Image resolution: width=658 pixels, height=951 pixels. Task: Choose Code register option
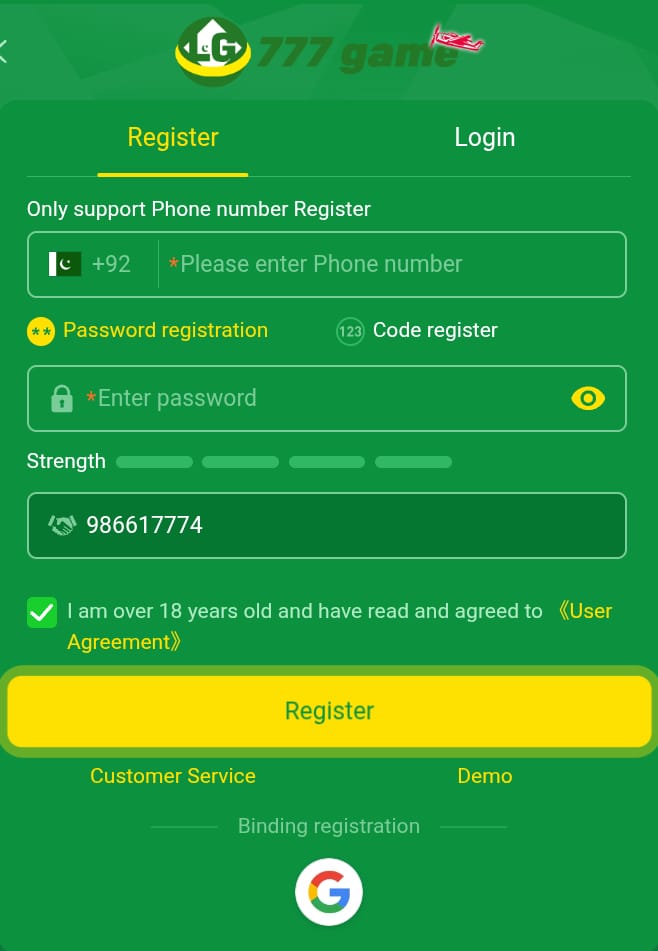point(418,330)
